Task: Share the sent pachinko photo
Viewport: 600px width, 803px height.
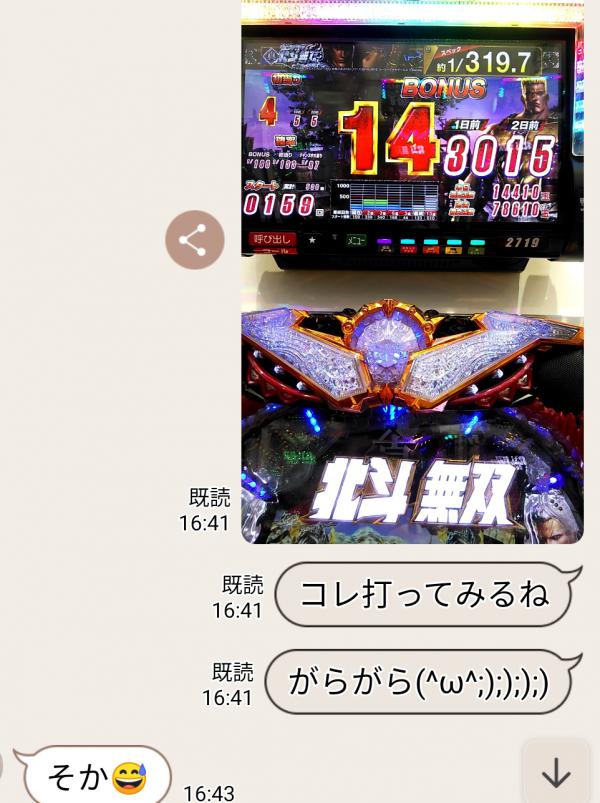Action: click(194, 240)
